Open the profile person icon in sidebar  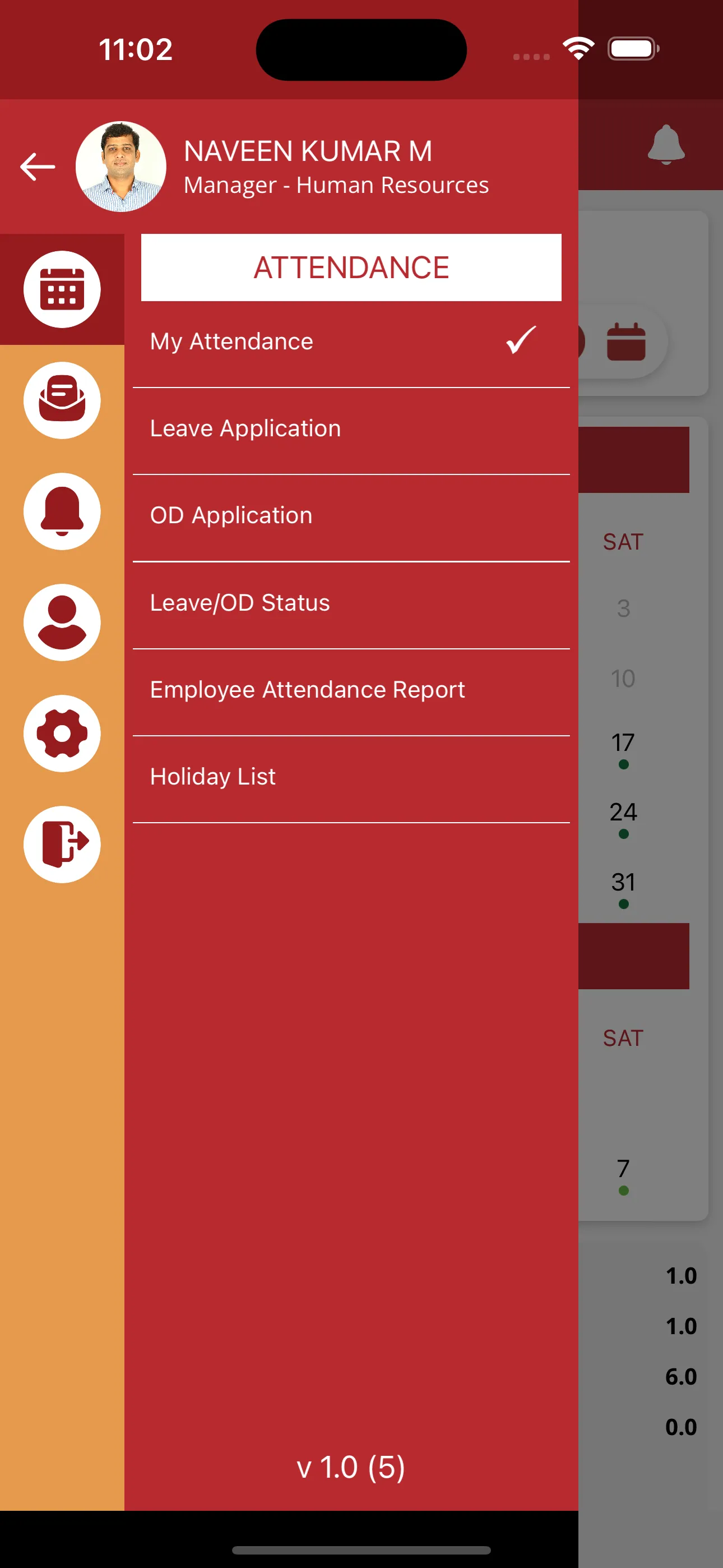point(62,622)
